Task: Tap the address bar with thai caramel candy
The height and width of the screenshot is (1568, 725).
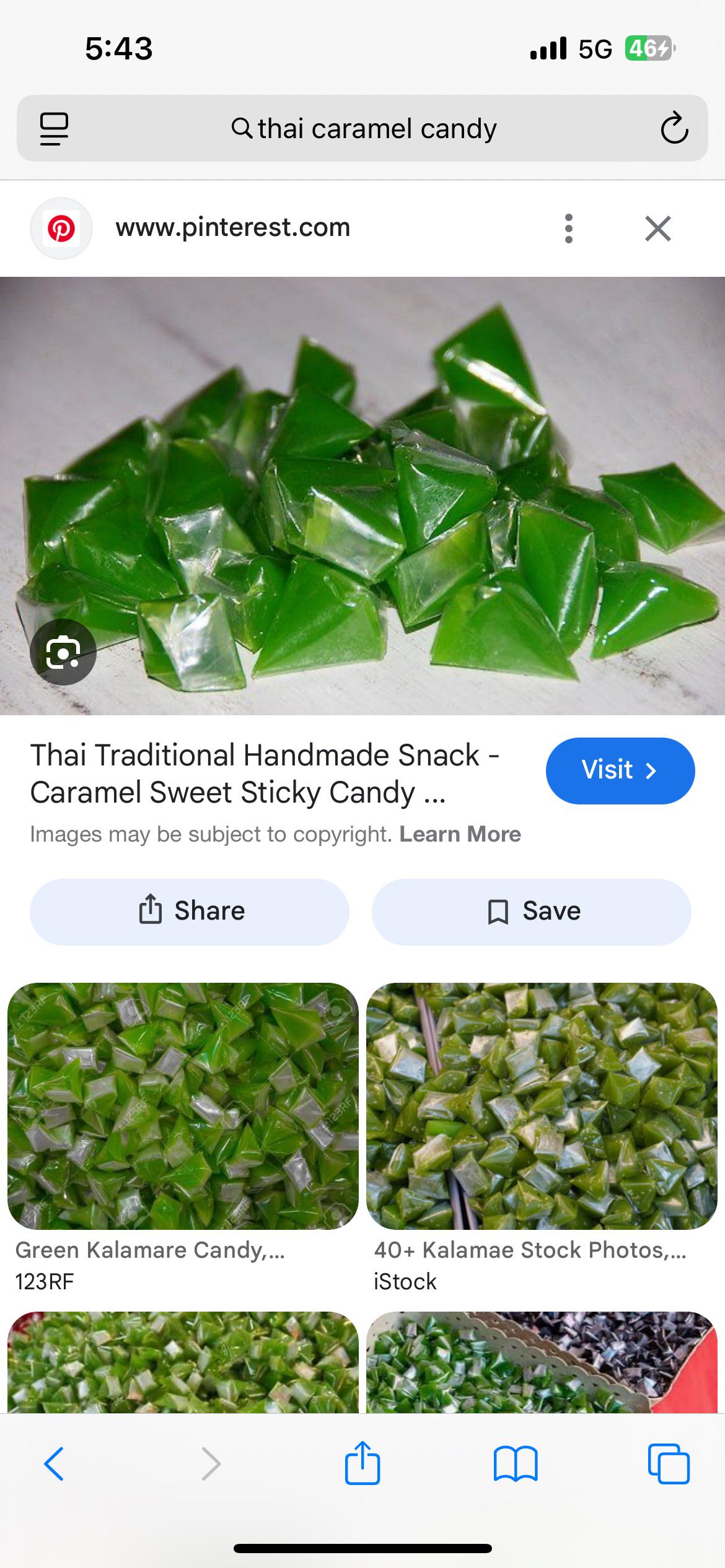Action: pos(364,129)
